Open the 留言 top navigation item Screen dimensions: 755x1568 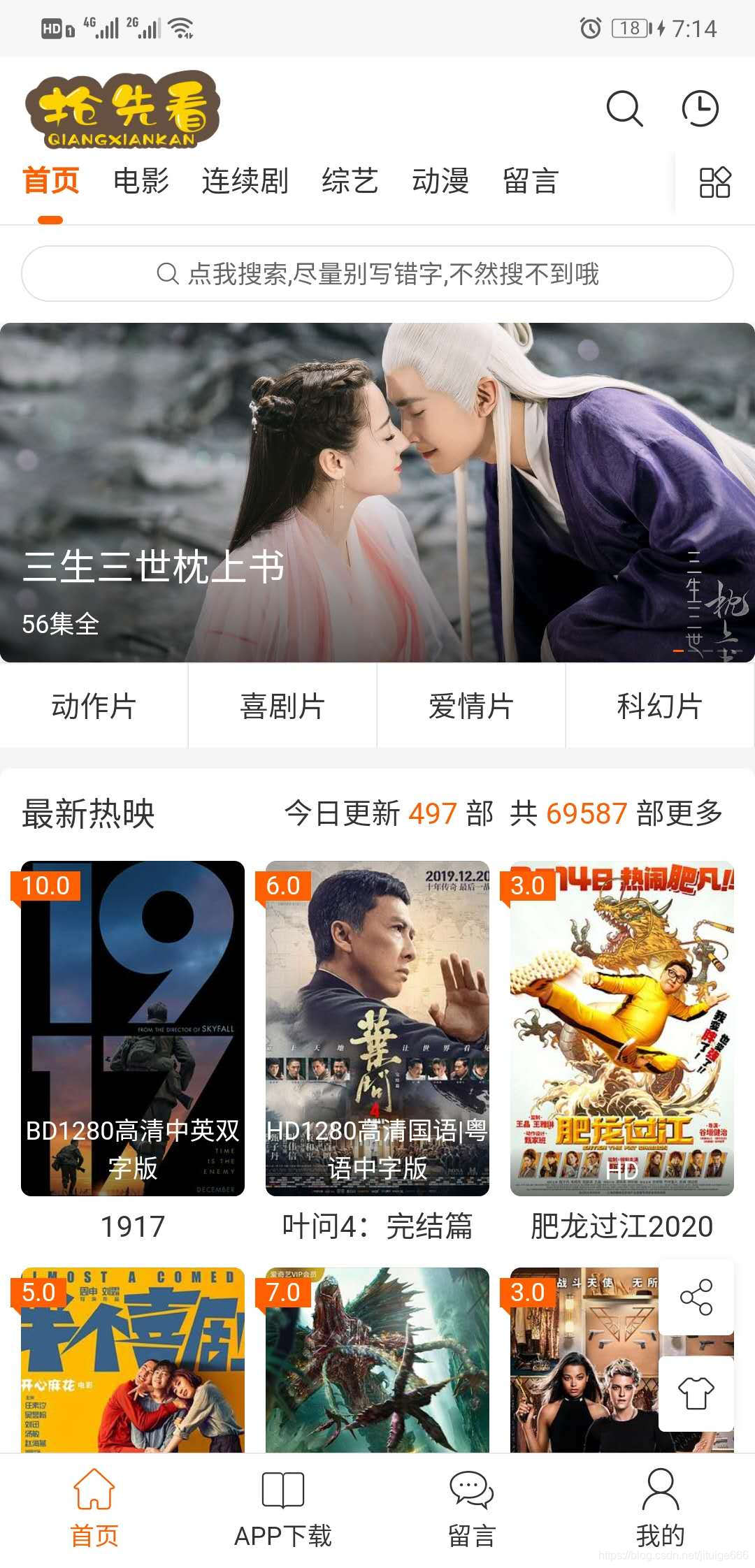[531, 182]
